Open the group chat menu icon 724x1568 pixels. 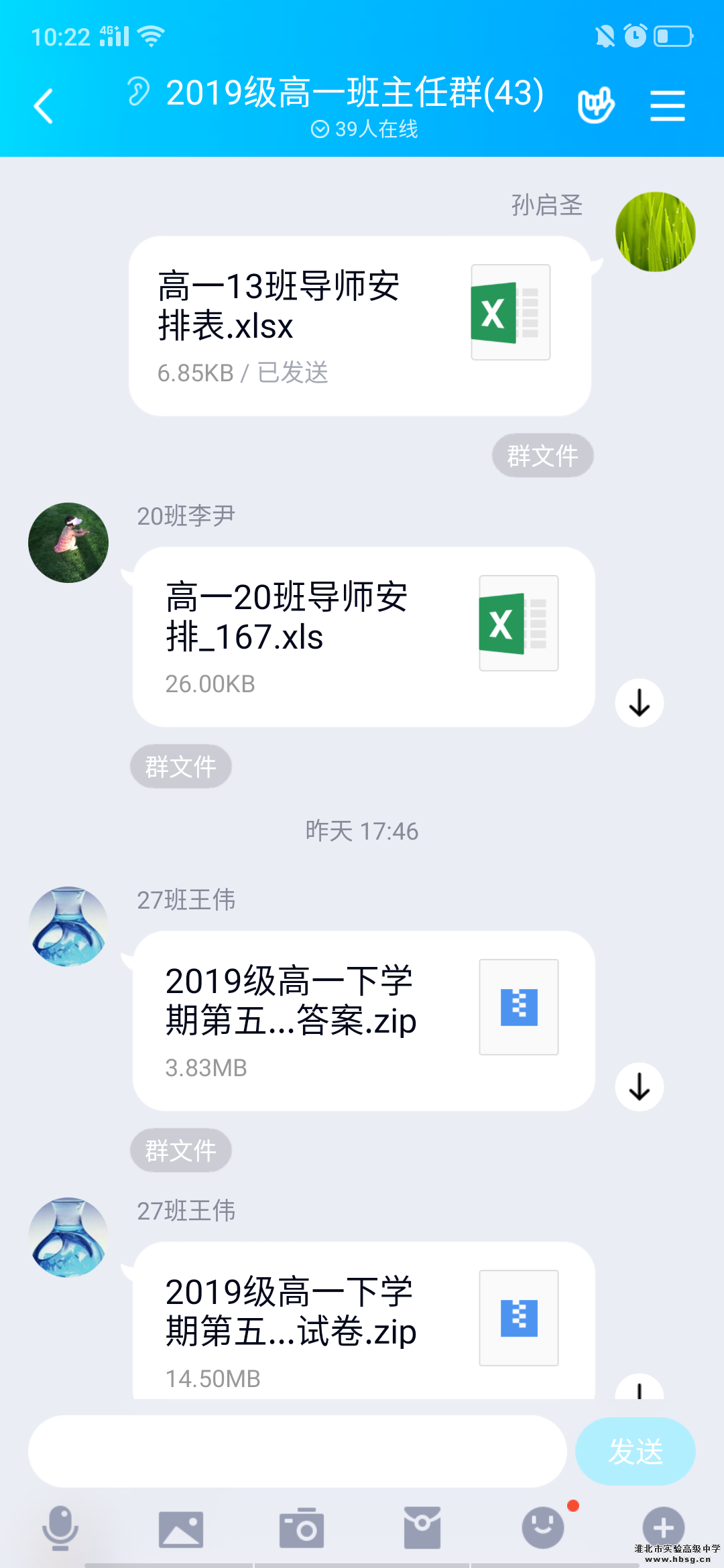point(667,106)
